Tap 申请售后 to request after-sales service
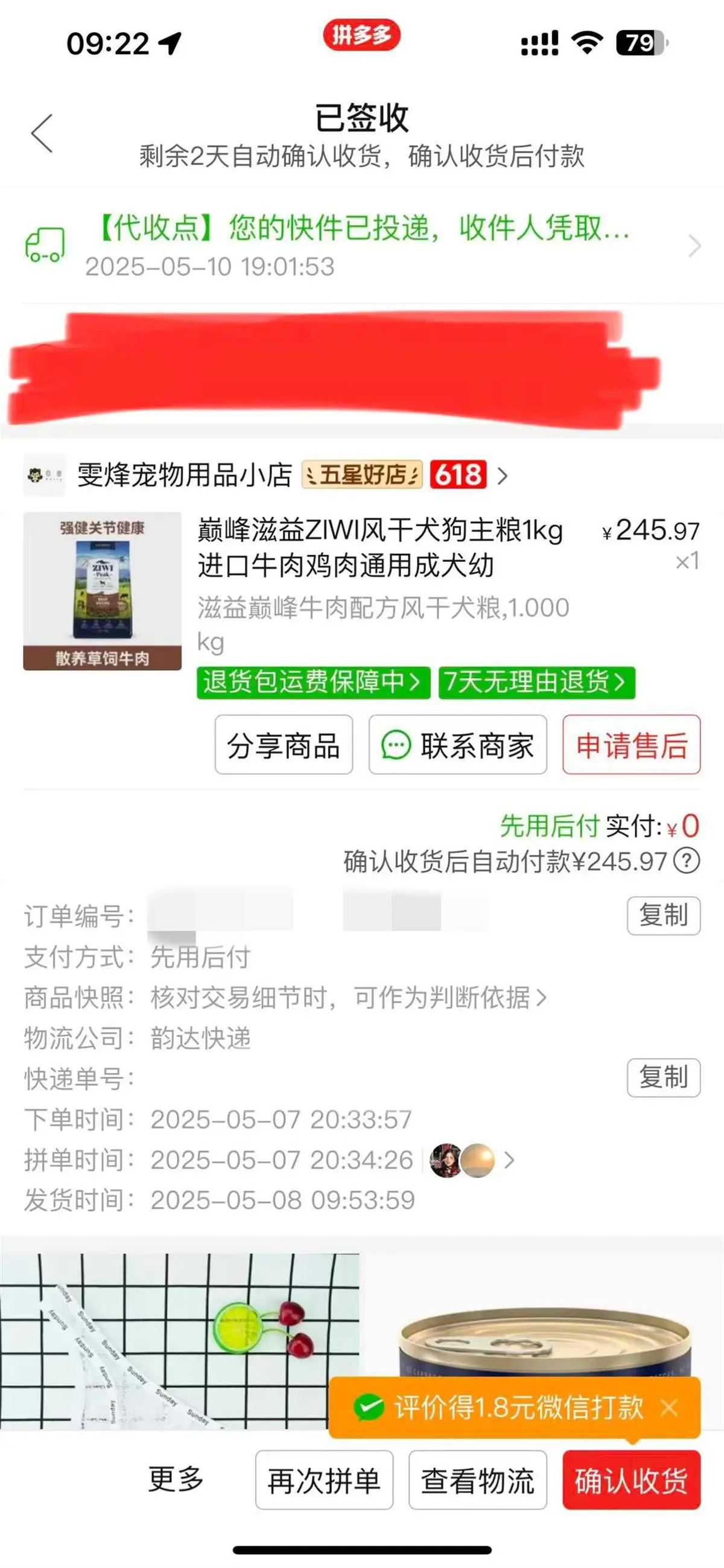The image size is (724, 1568). pos(631,744)
